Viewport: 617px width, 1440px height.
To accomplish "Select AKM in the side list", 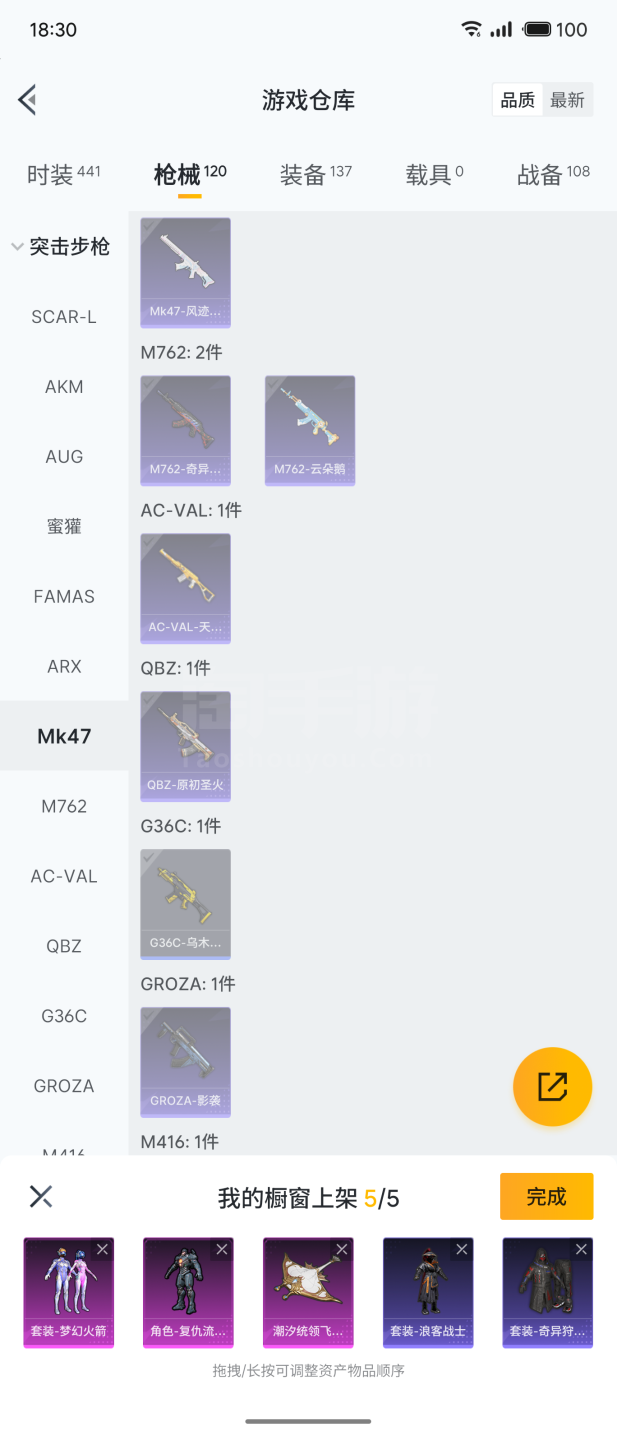I will (x=64, y=387).
